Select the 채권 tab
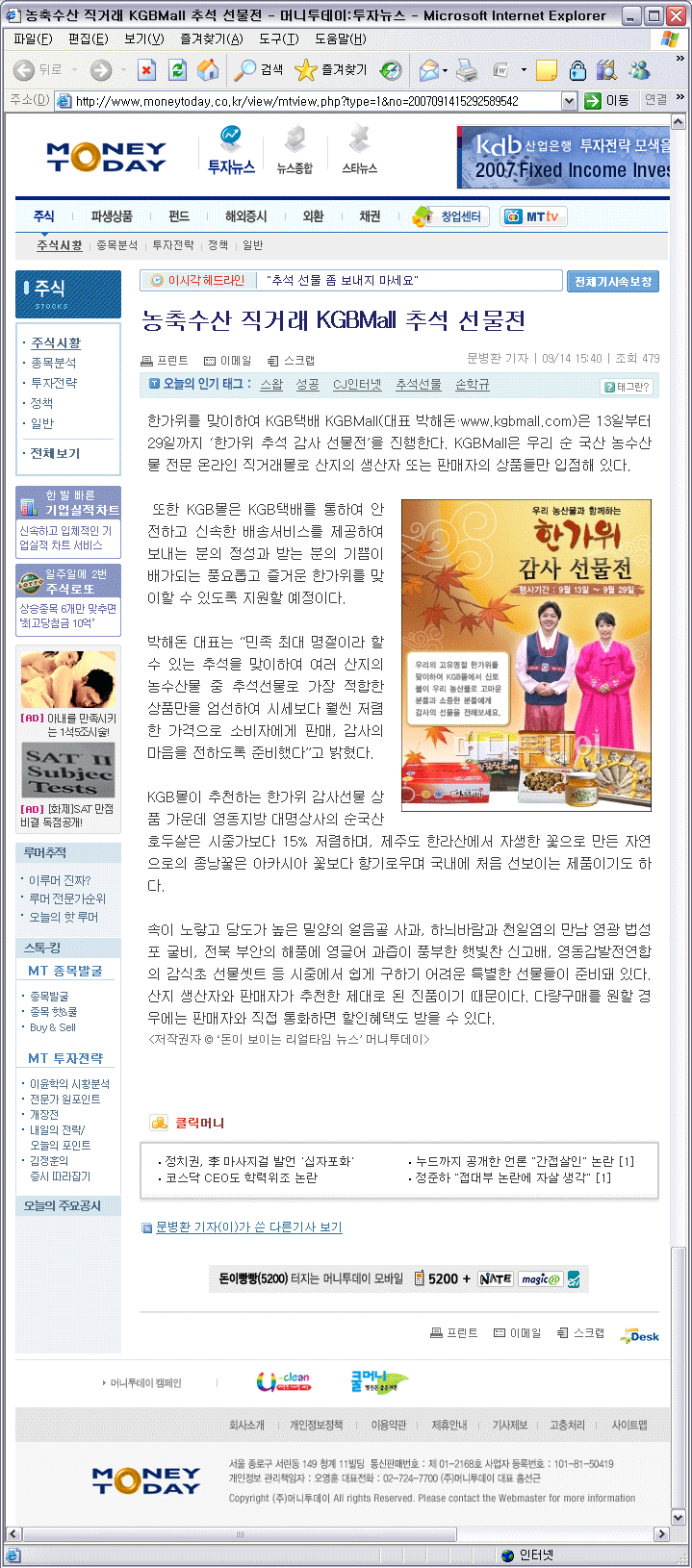The height and width of the screenshot is (1568, 692). 370,216
